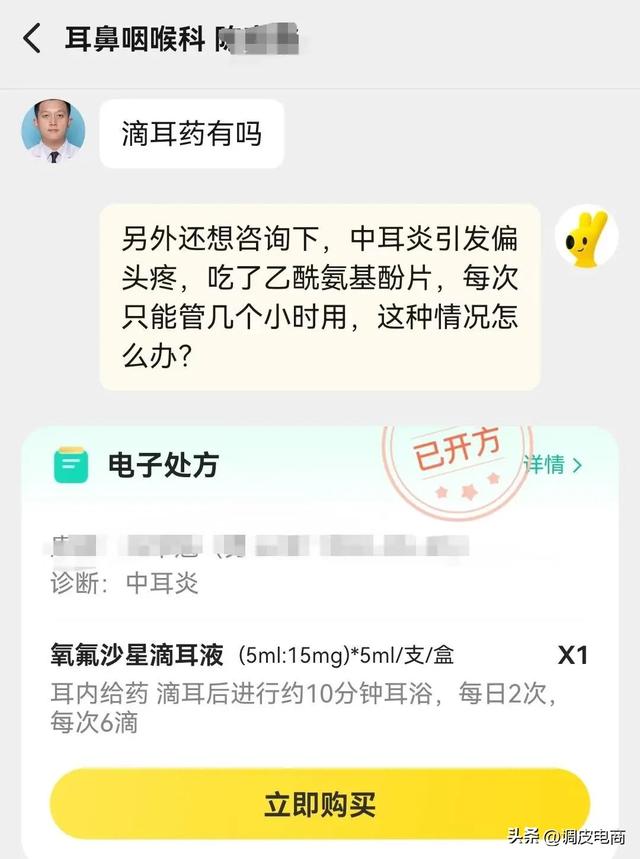Image resolution: width=640 pixels, height=859 pixels.
Task: Open the doctor's profile avatar
Action: (53, 132)
